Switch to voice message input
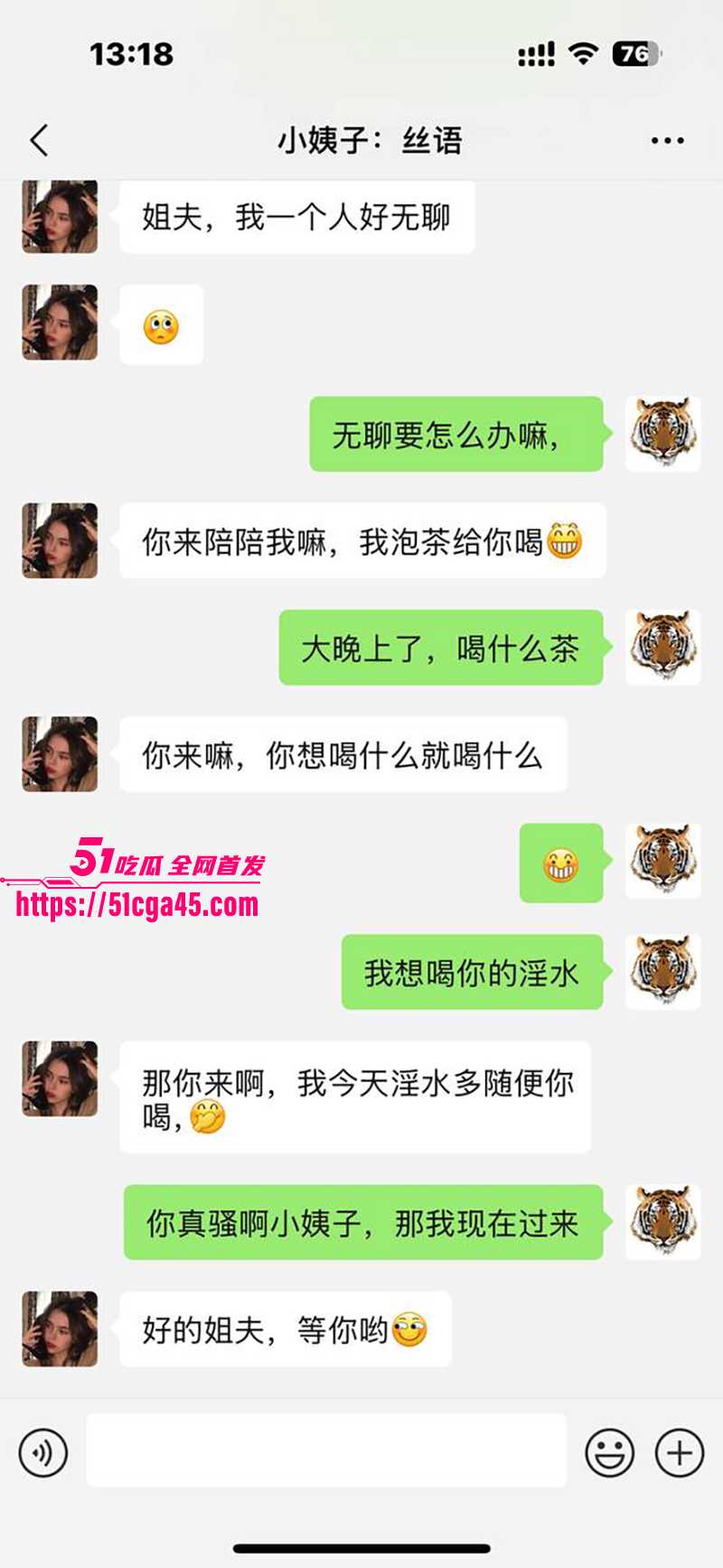 [42, 1452]
